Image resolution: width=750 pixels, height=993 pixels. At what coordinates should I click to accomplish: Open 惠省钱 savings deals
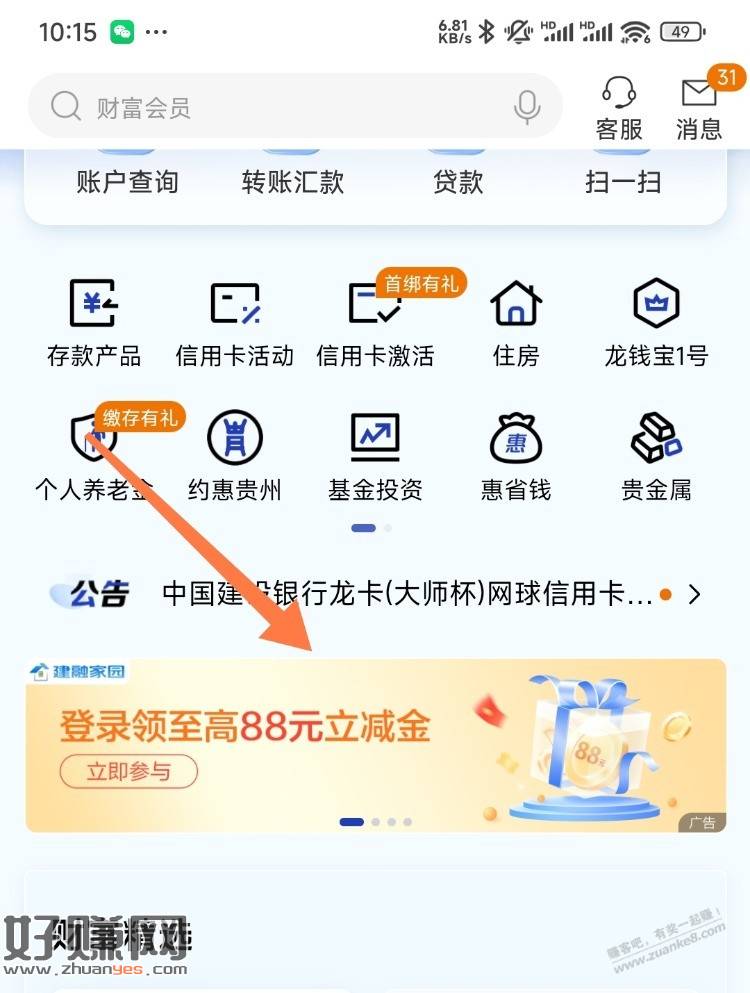coord(516,455)
